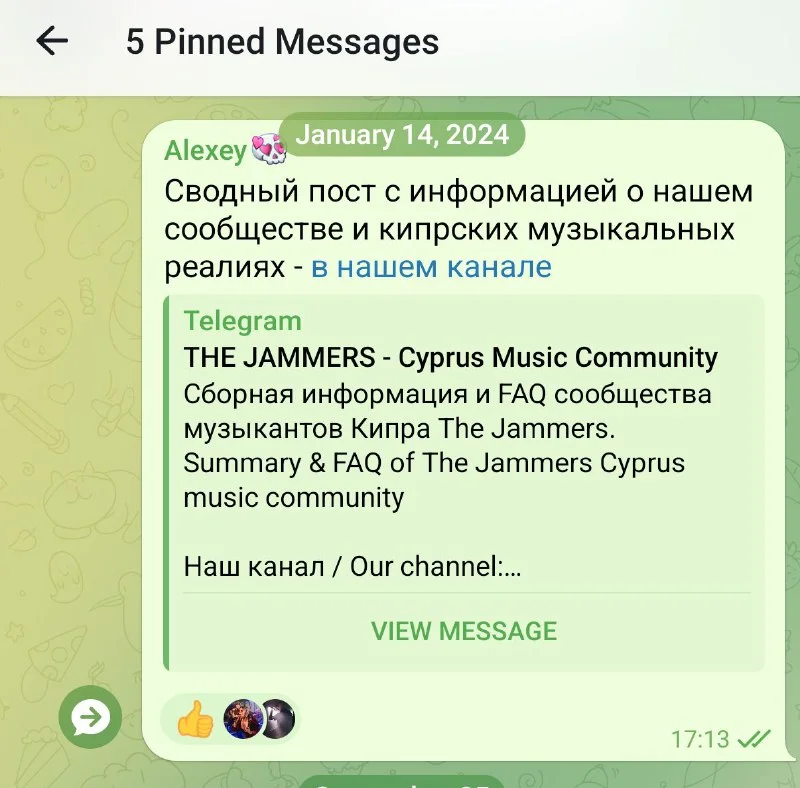Tap the thumbs-up reaction chip
The height and width of the screenshot is (788, 800).
coord(196,718)
